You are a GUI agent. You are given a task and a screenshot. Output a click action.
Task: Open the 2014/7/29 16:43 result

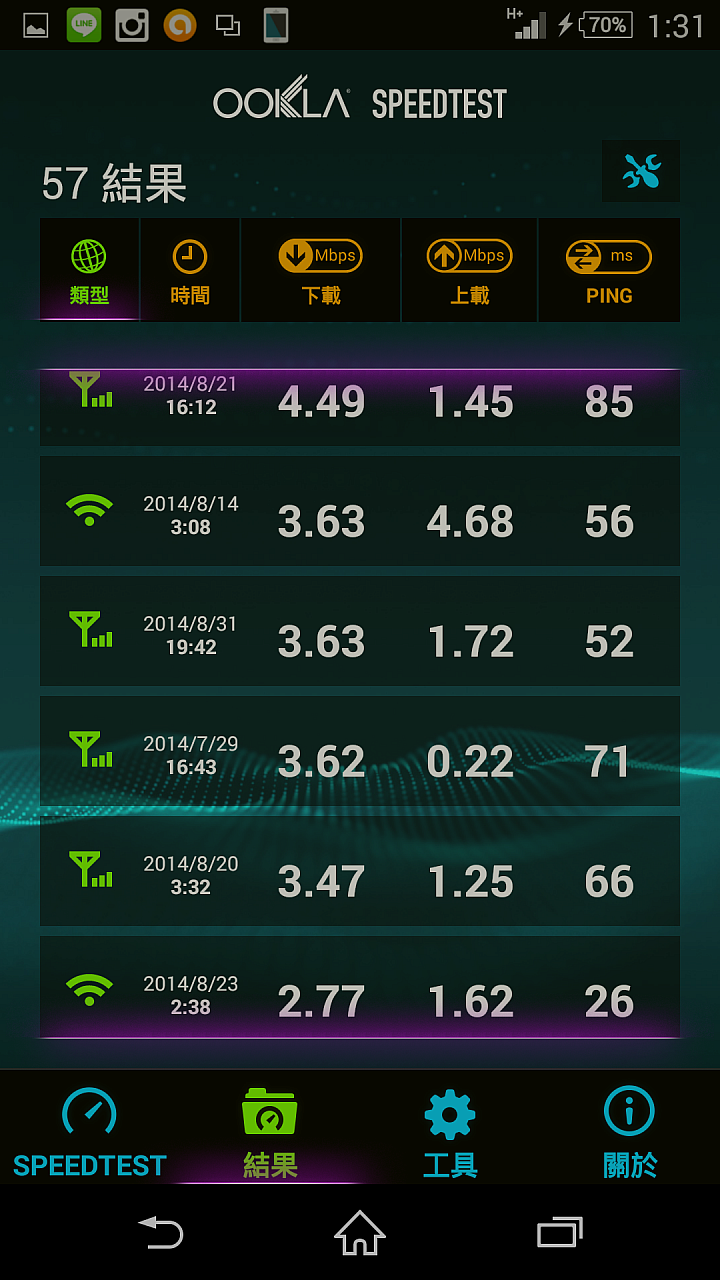coord(360,751)
